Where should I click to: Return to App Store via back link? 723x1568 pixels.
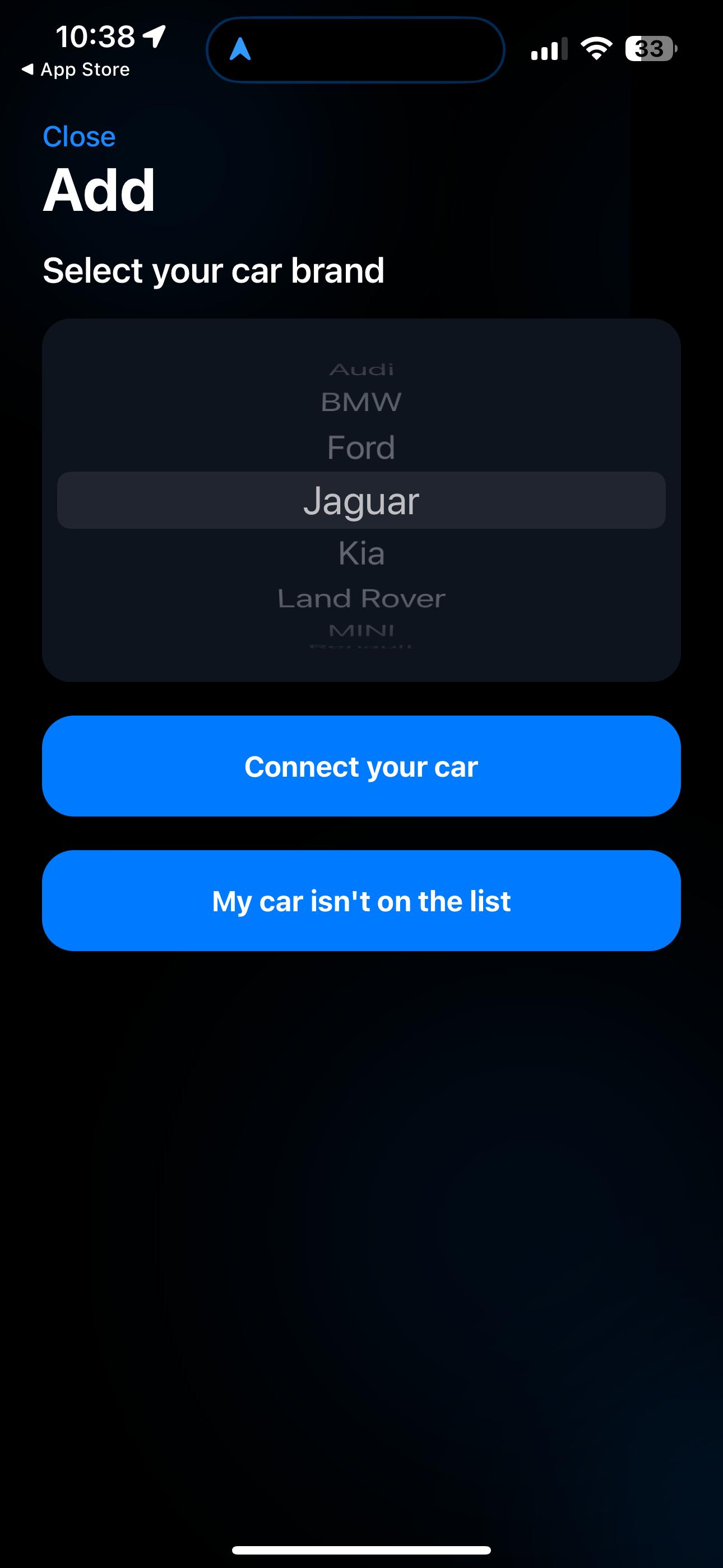point(76,70)
